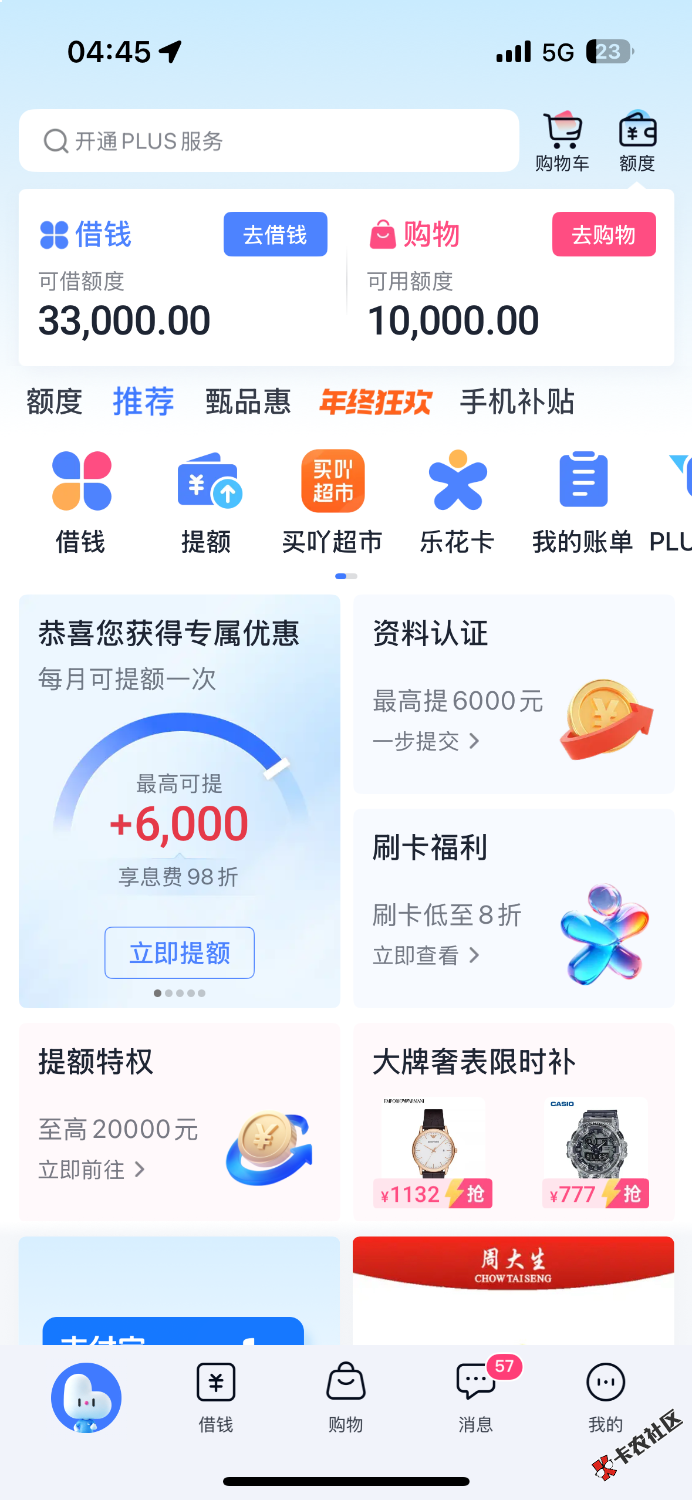
Task: Open the 购物车 shopping cart
Action: (x=562, y=143)
